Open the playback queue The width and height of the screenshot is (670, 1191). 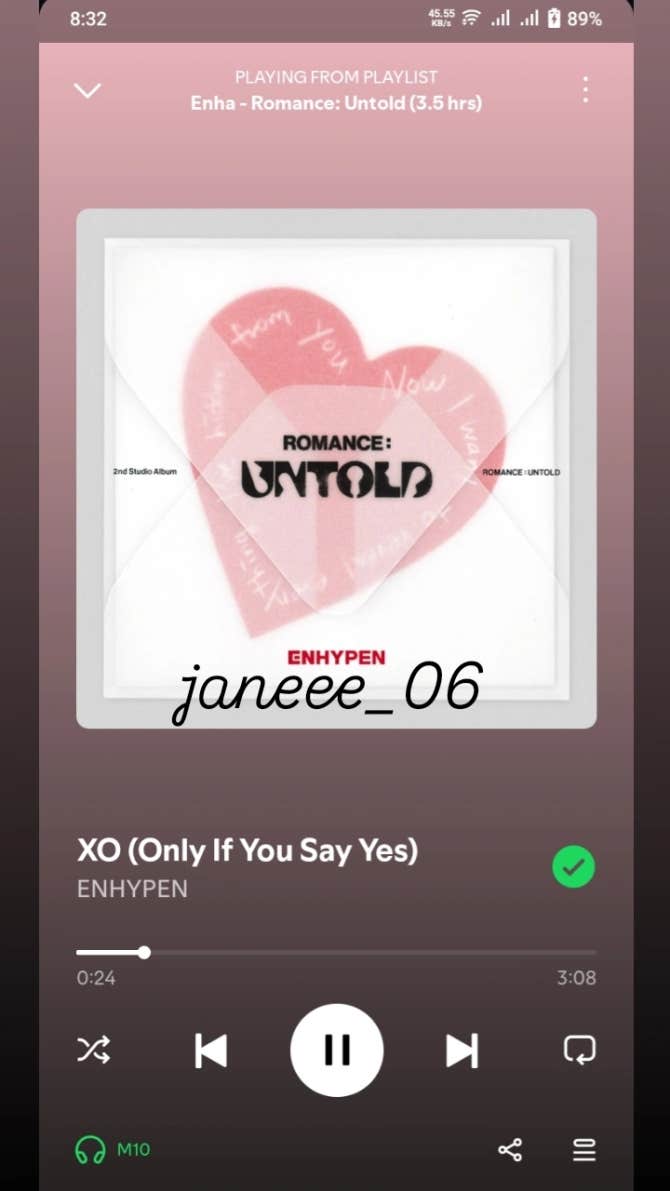584,1150
